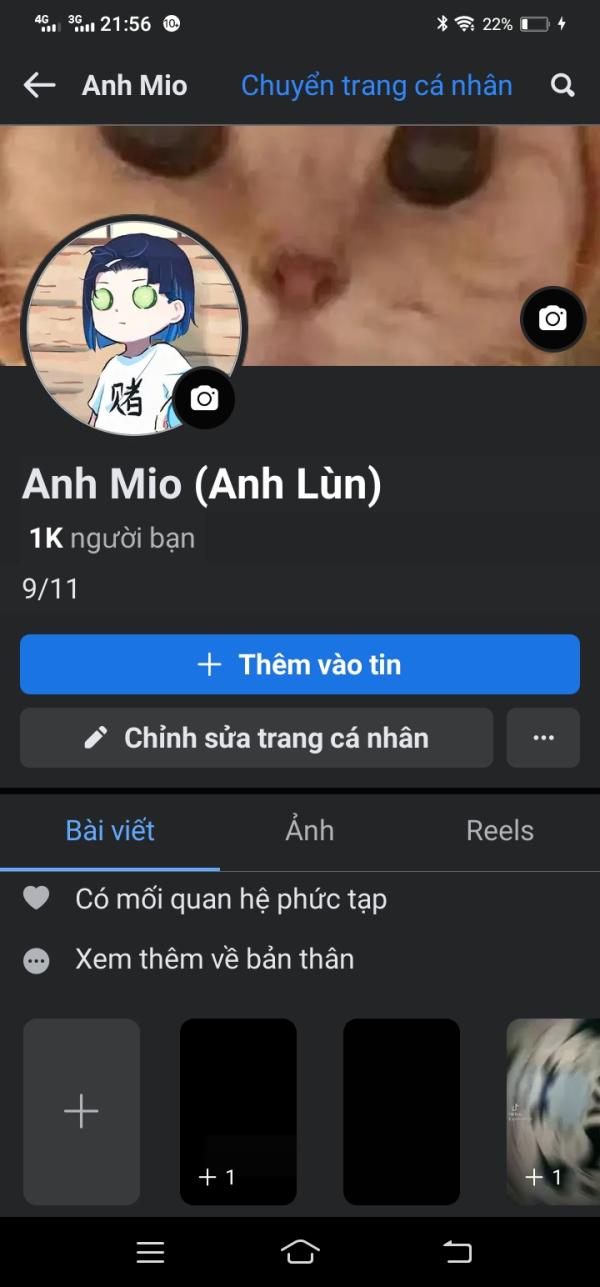The image size is (600, 1287).
Task: Open "Chỉnh sửa trang cá nhân"
Action: [x=256, y=738]
